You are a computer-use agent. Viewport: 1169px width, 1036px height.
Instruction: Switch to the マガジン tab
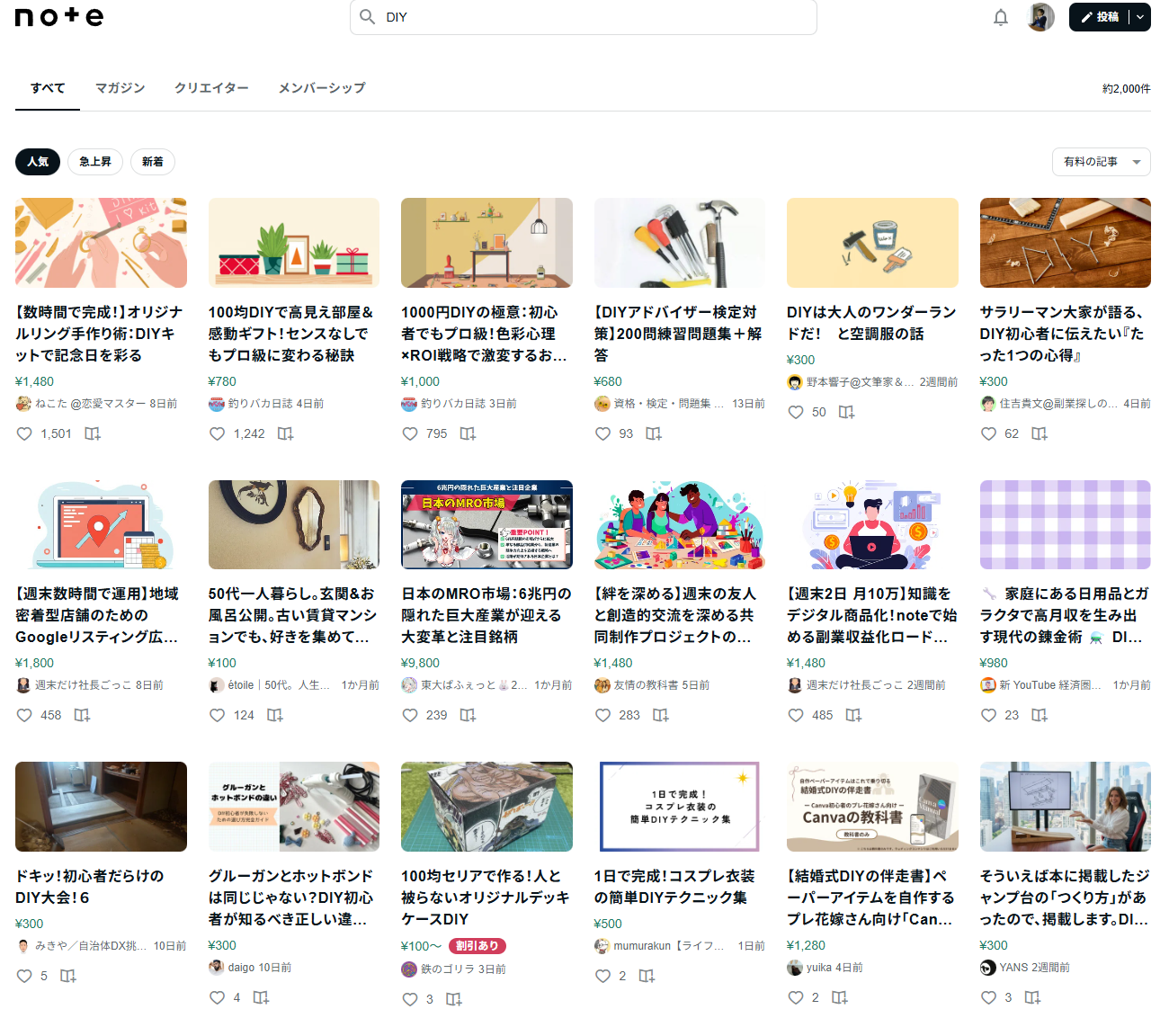point(120,88)
